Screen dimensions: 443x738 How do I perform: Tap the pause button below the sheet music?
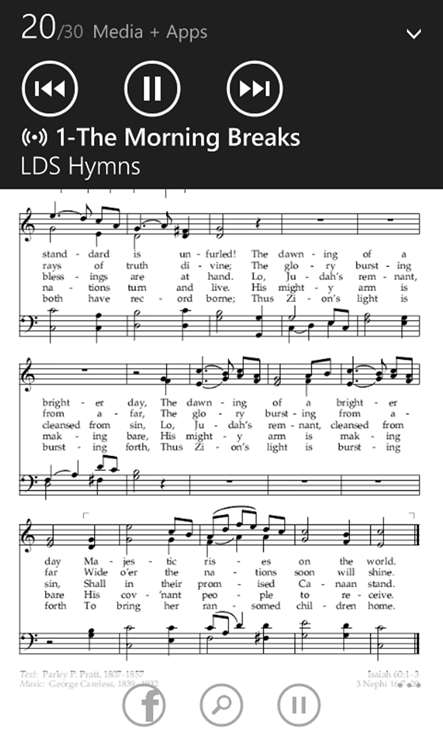pos(299,705)
